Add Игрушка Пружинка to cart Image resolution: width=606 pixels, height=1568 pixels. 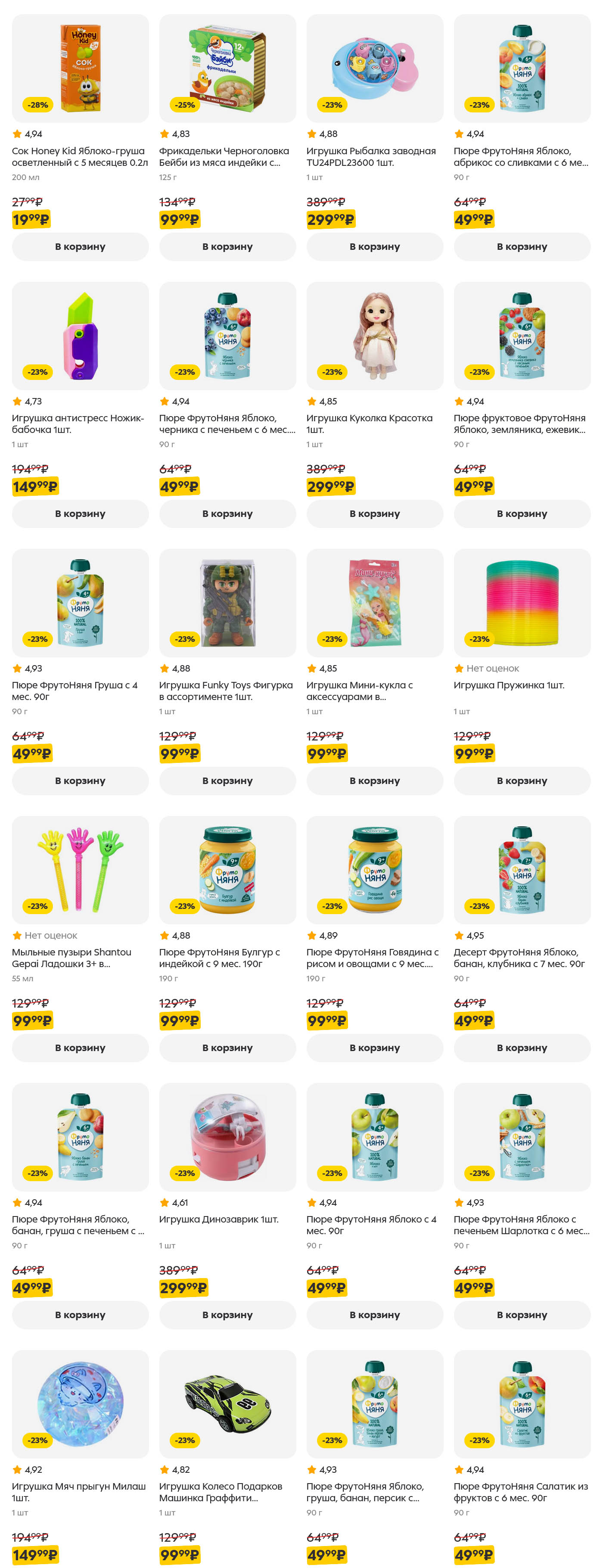coord(522,781)
